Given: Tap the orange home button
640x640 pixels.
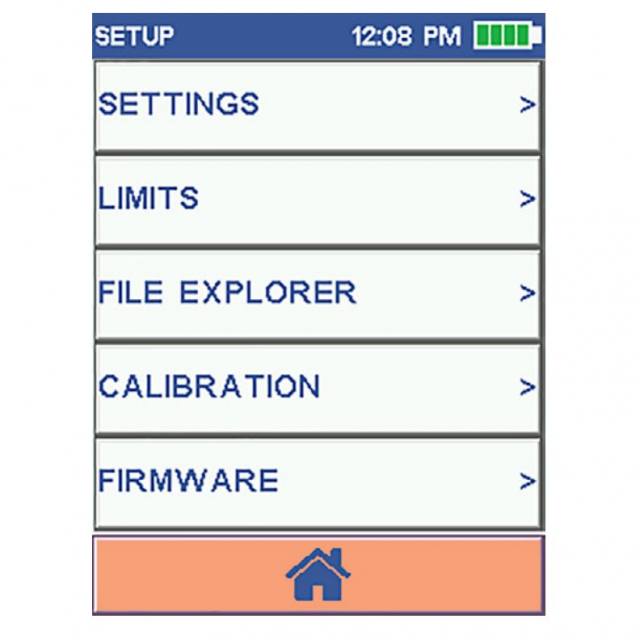Looking at the screenshot, I should (x=318, y=575).
